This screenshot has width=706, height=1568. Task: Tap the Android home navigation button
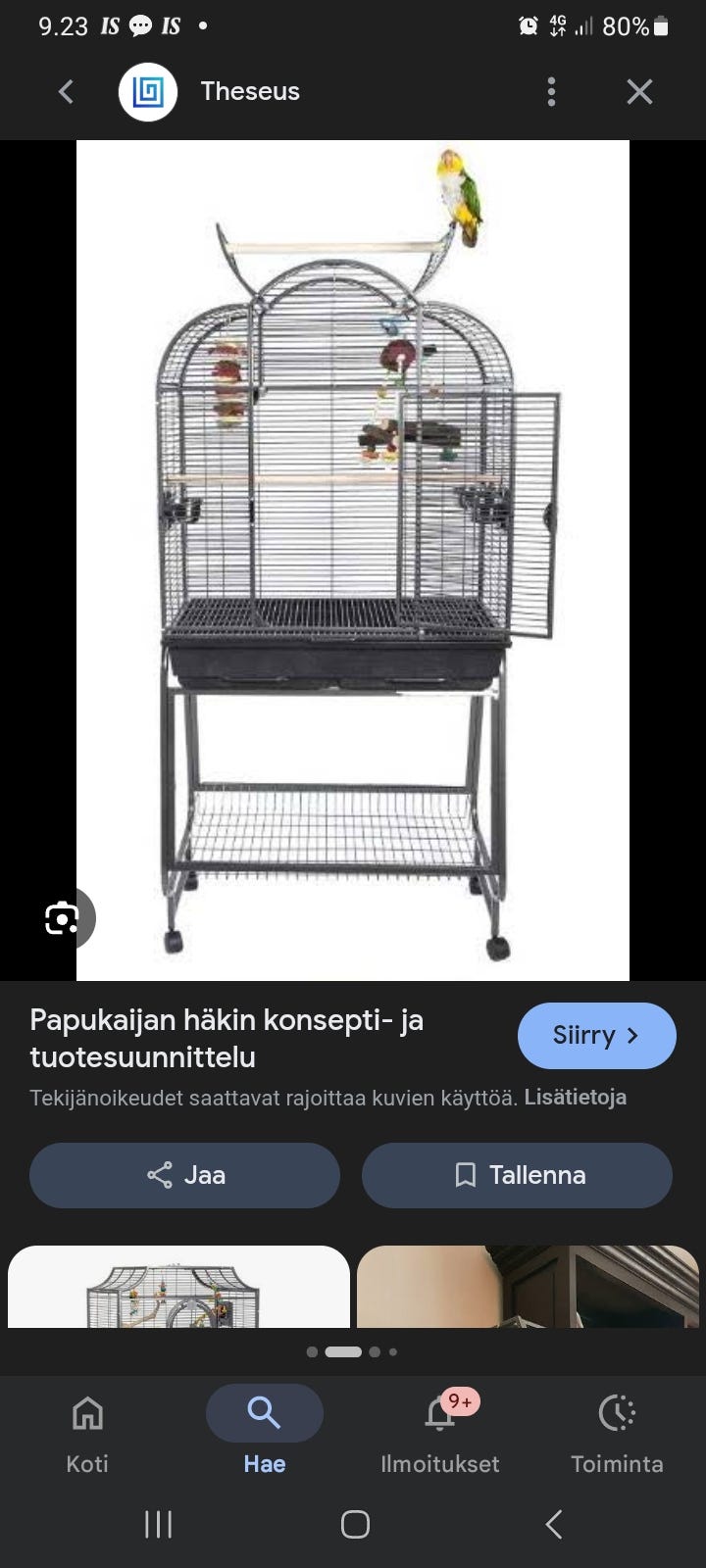pyautogui.click(x=353, y=1525)
